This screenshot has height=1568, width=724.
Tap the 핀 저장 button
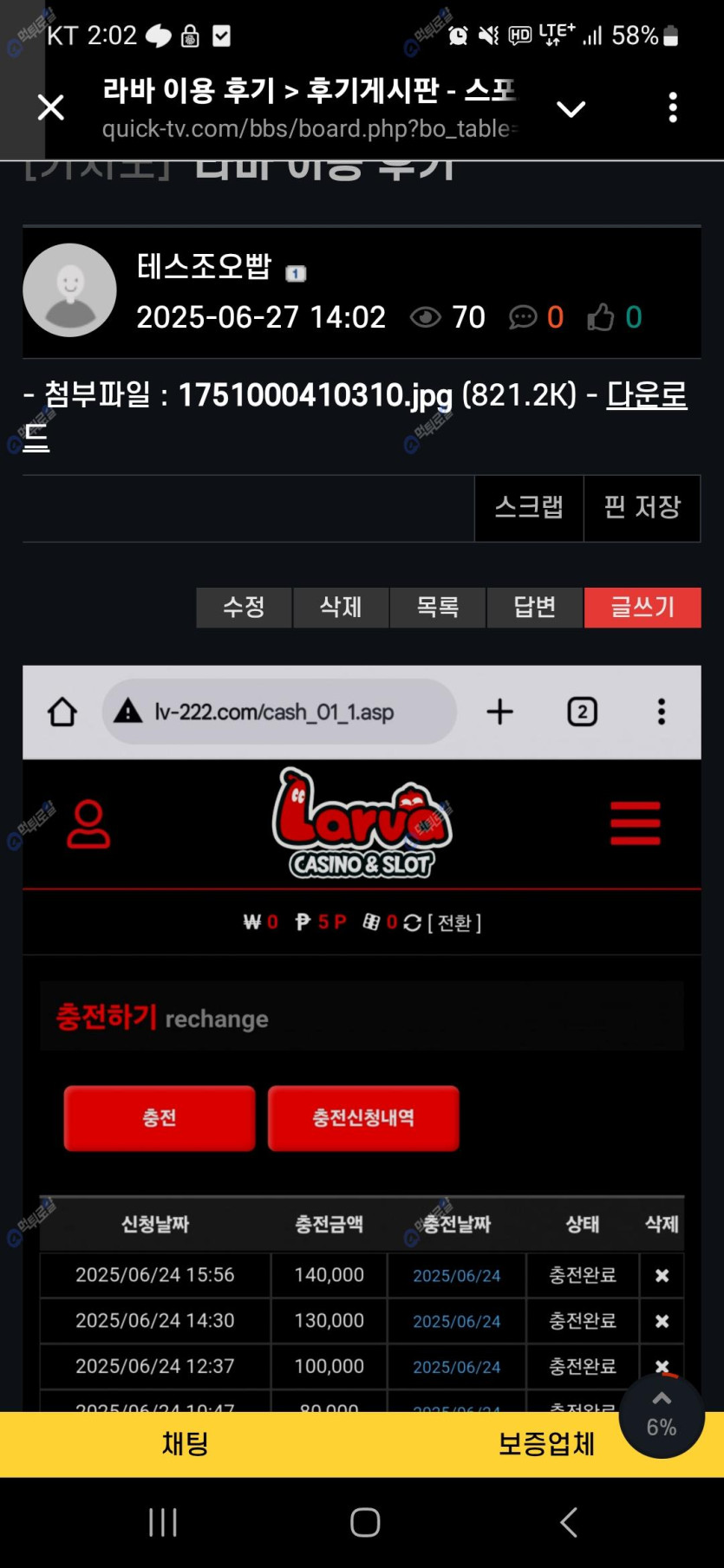[x=642, y=508]
